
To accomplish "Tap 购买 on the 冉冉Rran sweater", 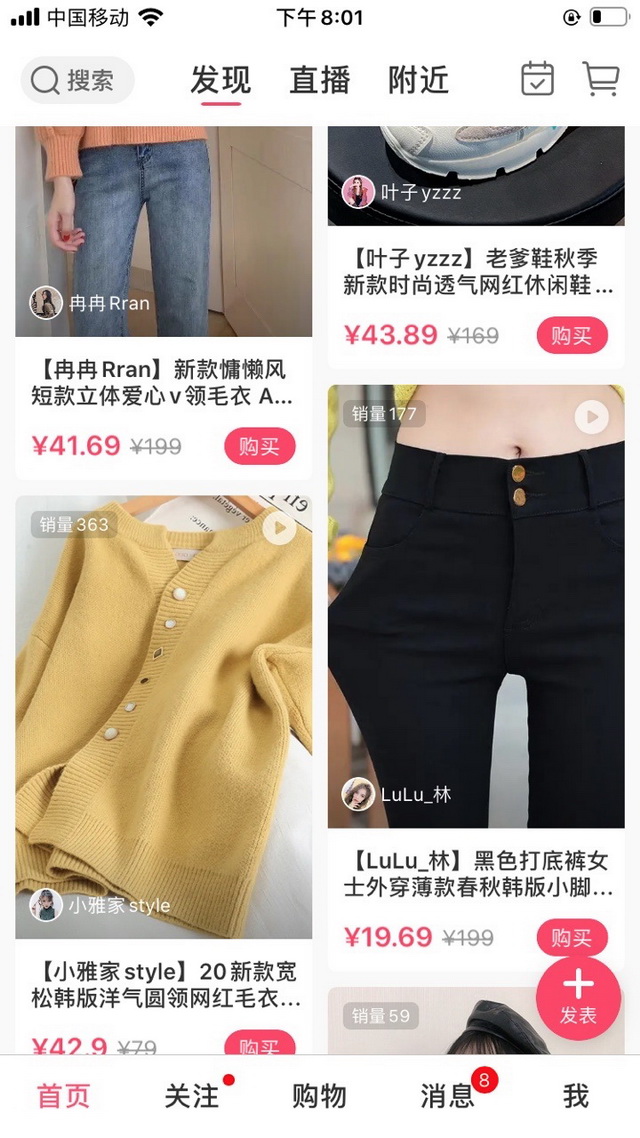I will tap(259, 446).
